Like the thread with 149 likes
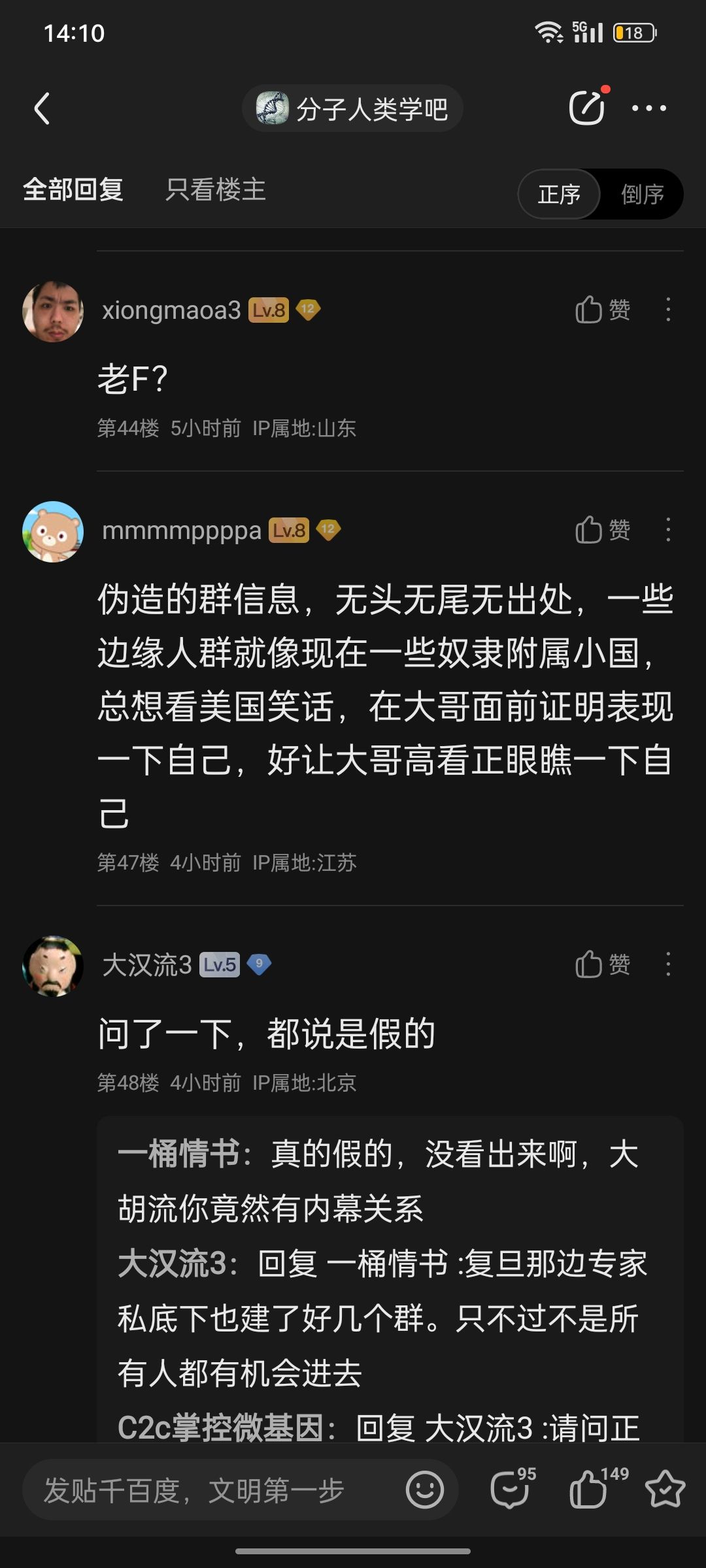This screenshot has height=1568, width=706. pyautogui.click(x=590, y=1490)
